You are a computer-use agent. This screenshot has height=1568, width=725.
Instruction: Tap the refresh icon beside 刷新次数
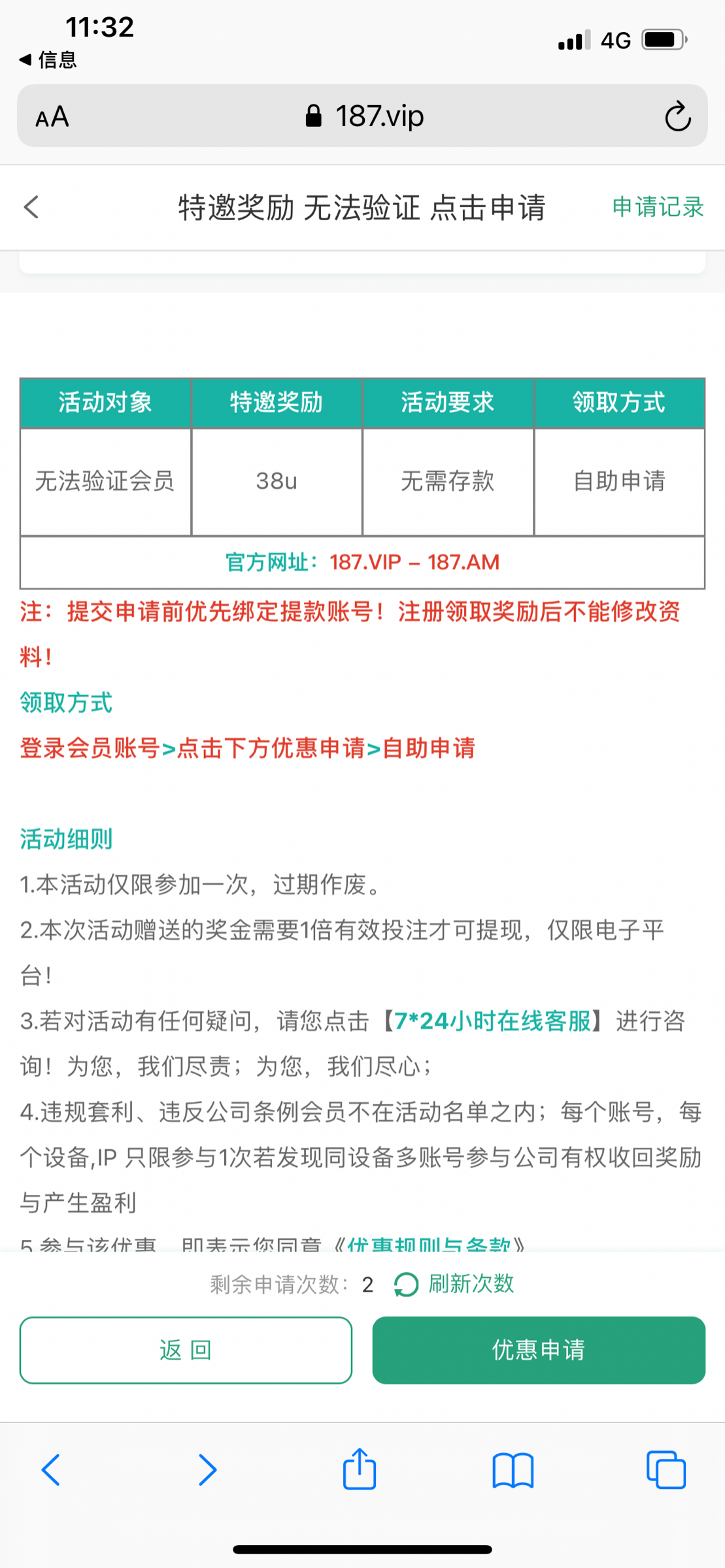[x=405, y=1283]
